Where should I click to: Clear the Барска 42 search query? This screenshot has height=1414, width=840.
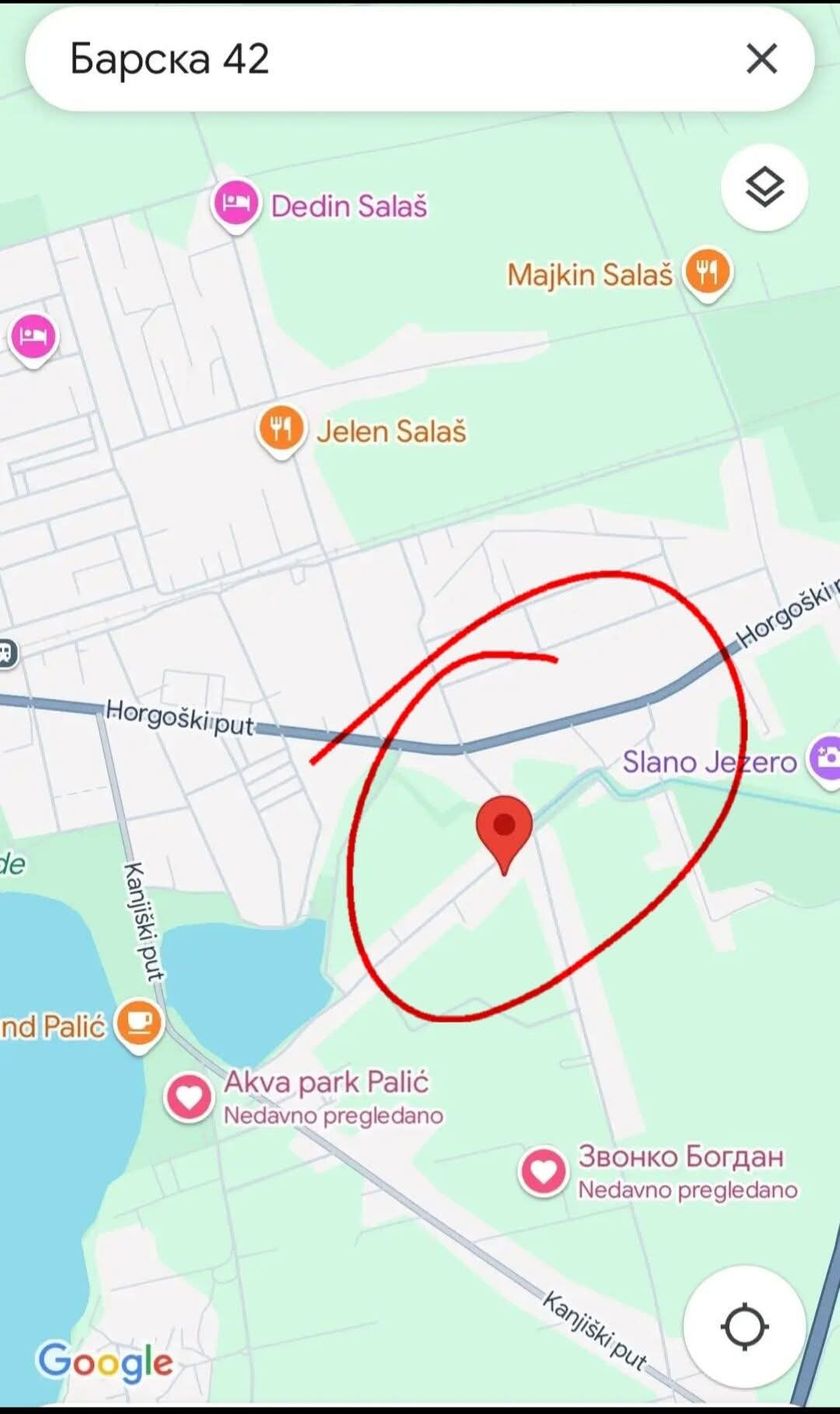point(762,60)
